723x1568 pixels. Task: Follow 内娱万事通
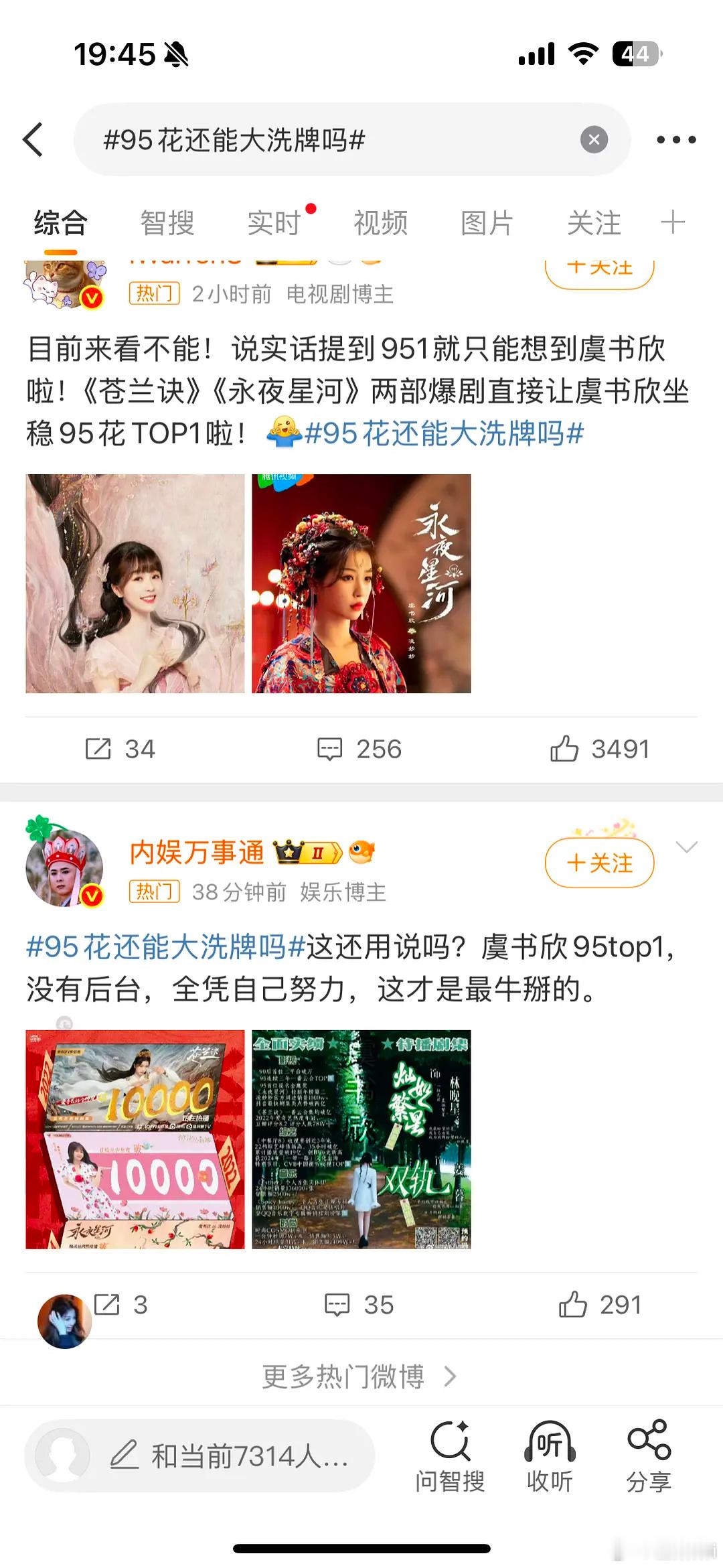click(599, 863)
